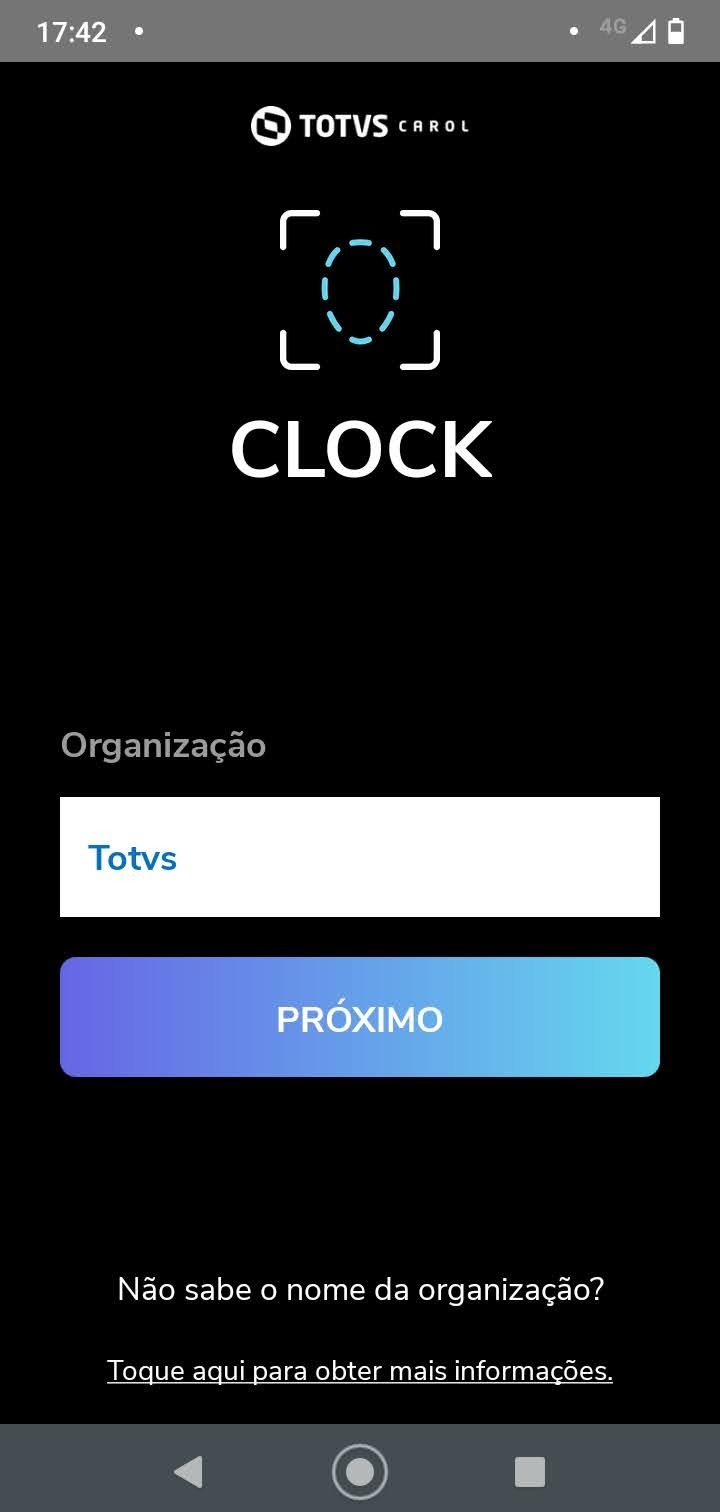Open 'Toque aqui para obter mais informações' link
Image resolution: width=720 pixels, height=1512 pixels.
click(x=360, y=1370)
